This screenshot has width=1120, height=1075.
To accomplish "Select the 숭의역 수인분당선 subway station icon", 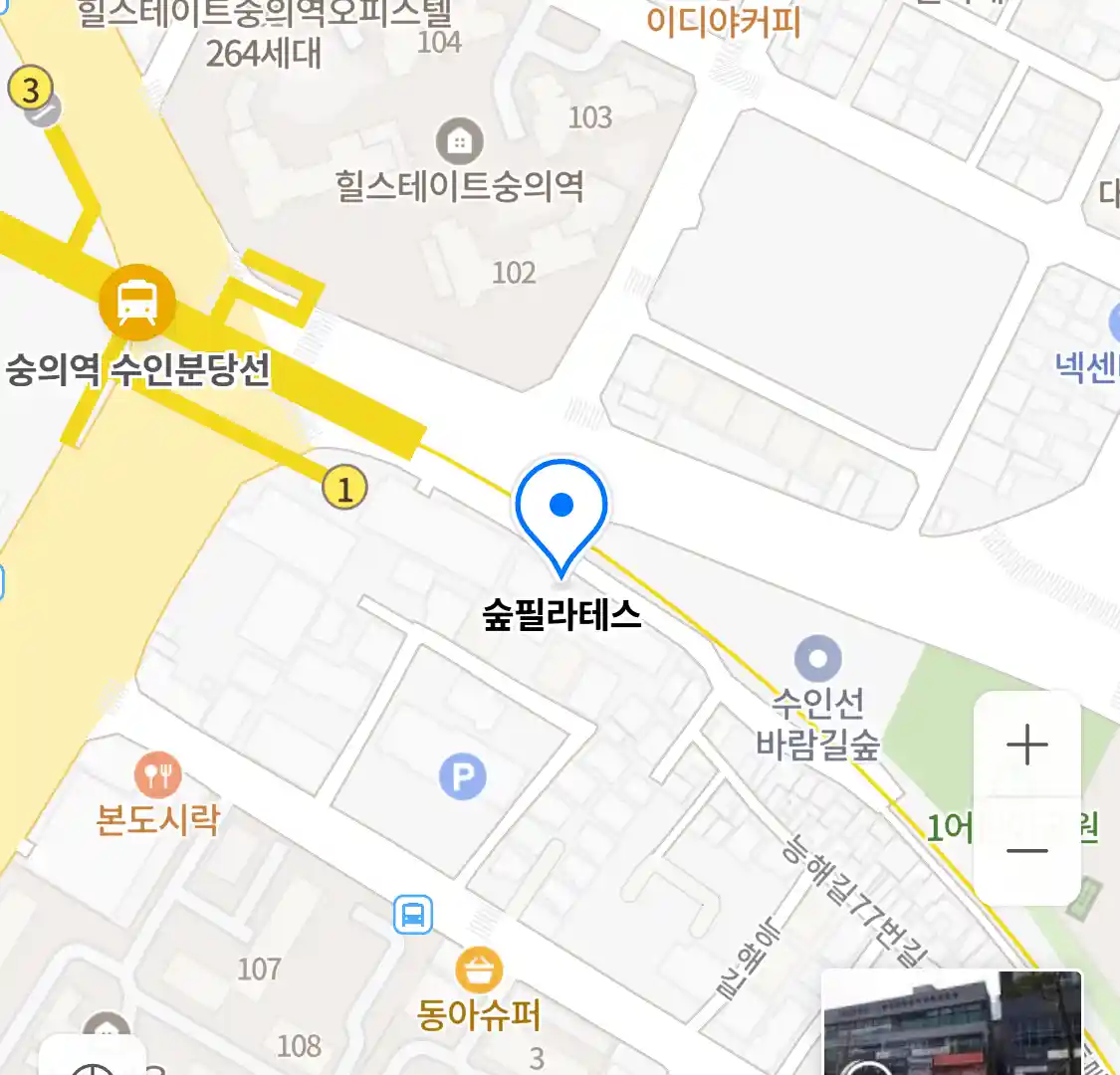I will pyautogui.click(x=137, y=303).
